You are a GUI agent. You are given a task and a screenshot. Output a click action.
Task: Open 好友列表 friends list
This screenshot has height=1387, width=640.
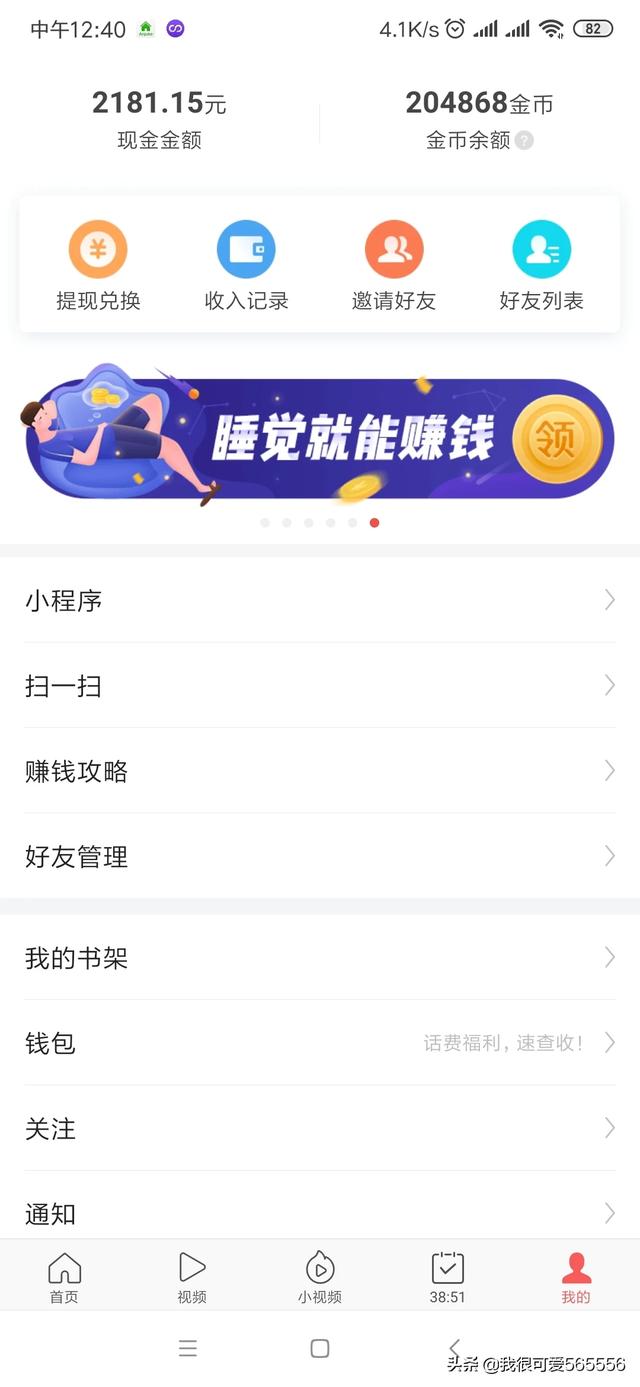541,266
